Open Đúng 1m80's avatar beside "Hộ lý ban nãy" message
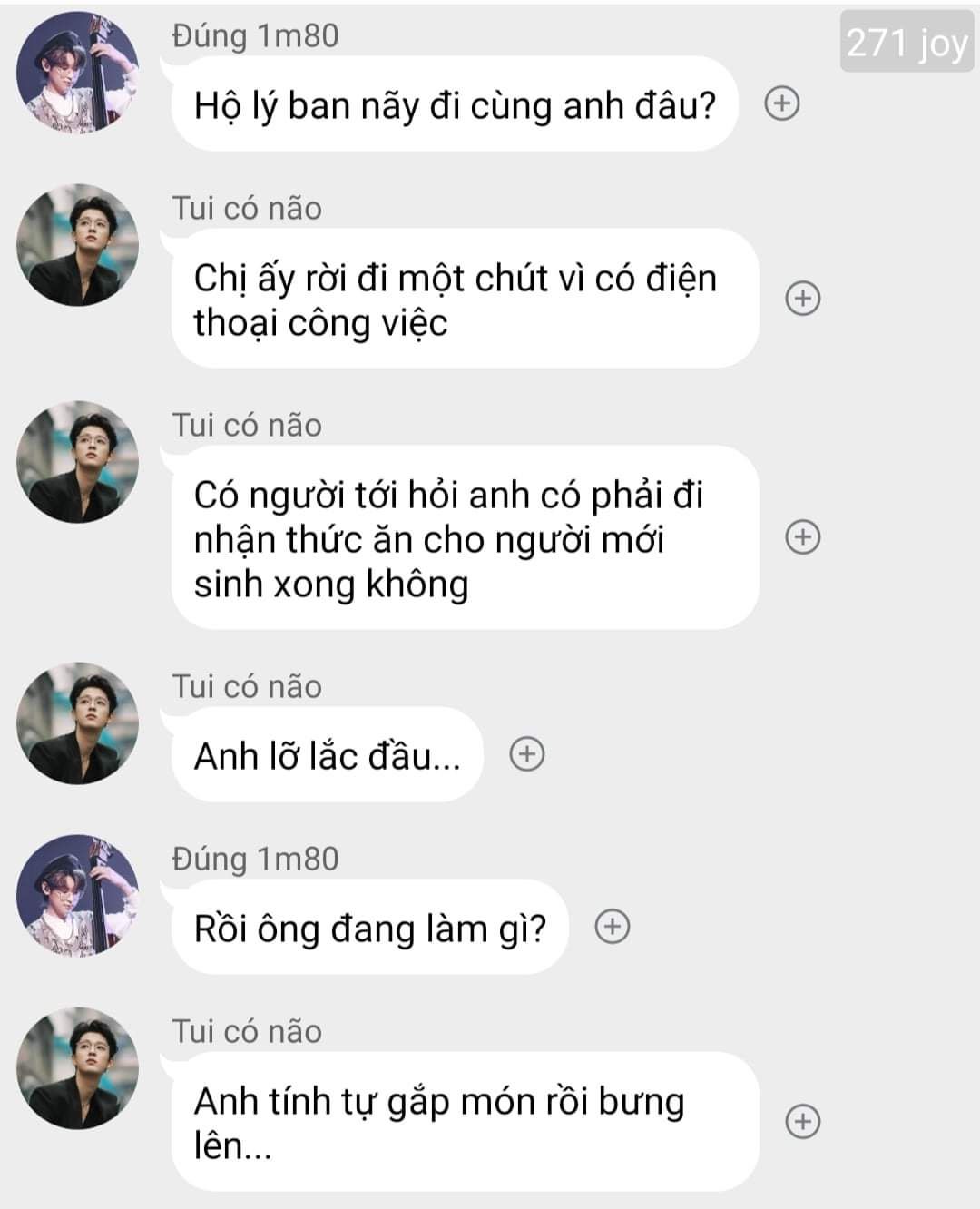 click(x=78, y=73)
